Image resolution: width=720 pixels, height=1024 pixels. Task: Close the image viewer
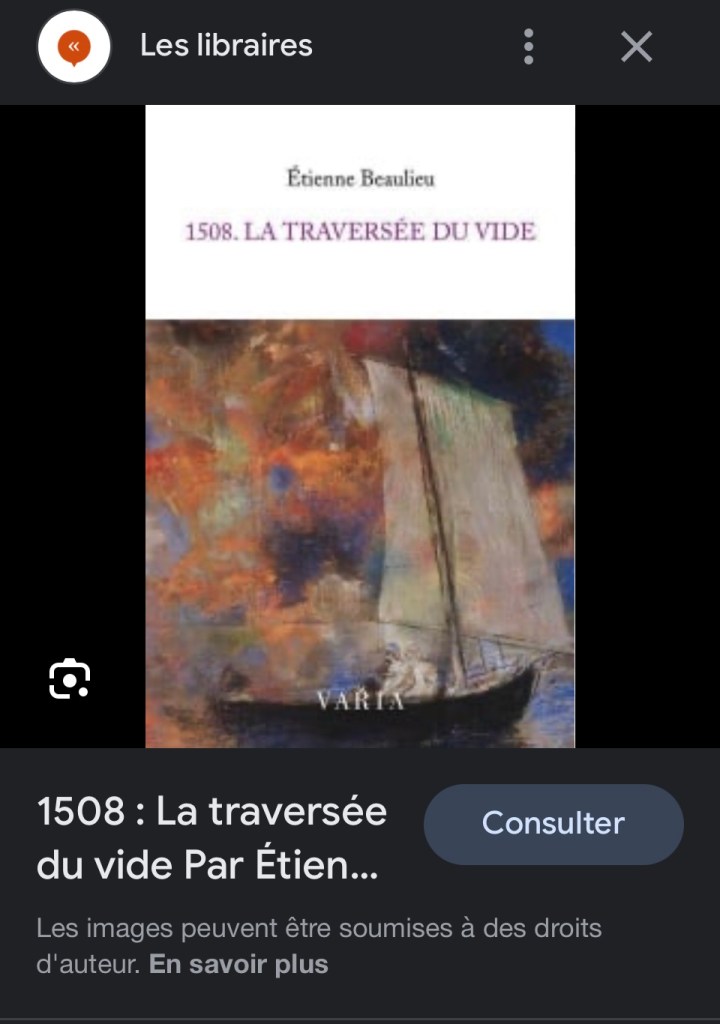(636, 46)
